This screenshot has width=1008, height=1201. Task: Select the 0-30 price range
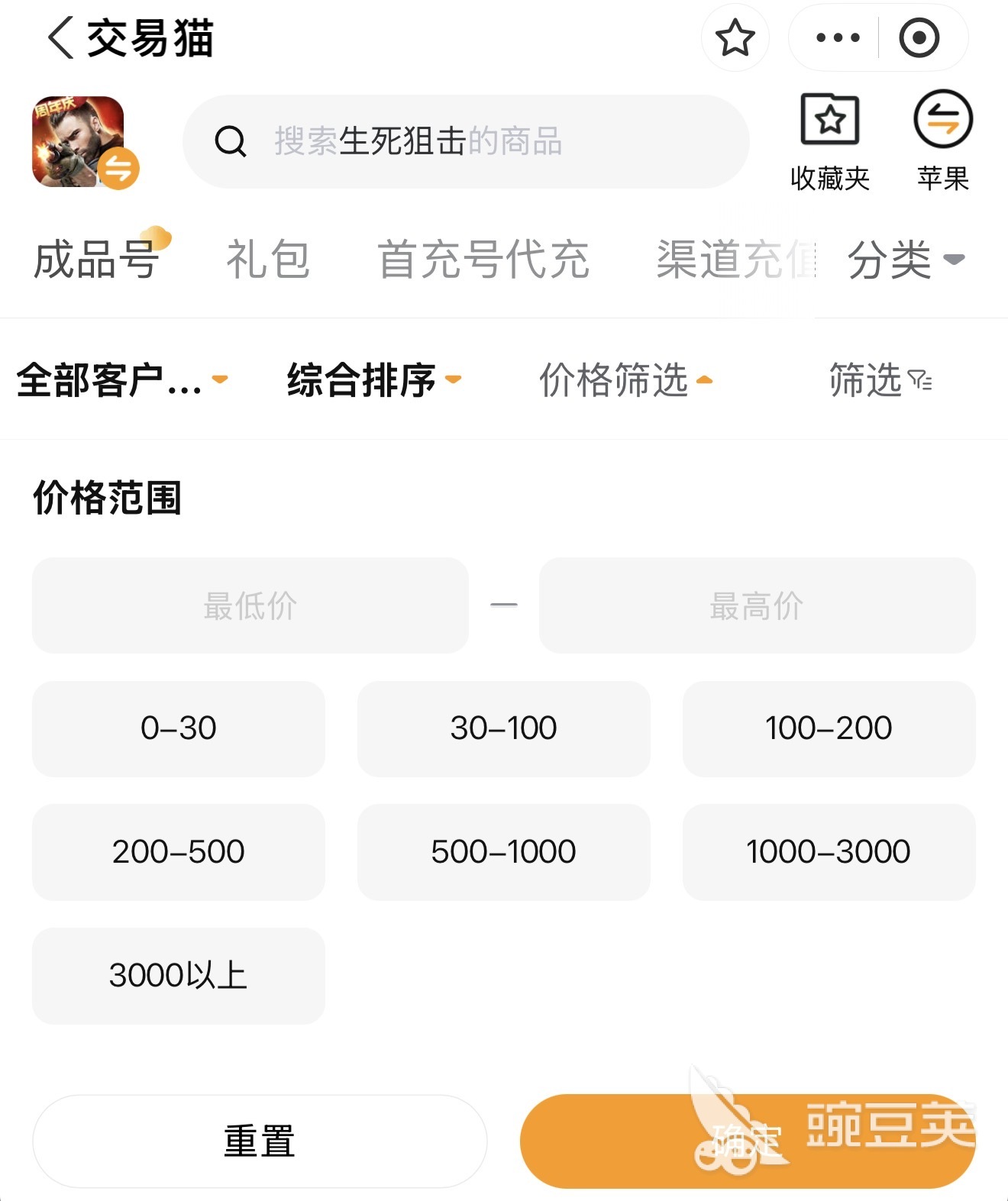coord(179,729)
